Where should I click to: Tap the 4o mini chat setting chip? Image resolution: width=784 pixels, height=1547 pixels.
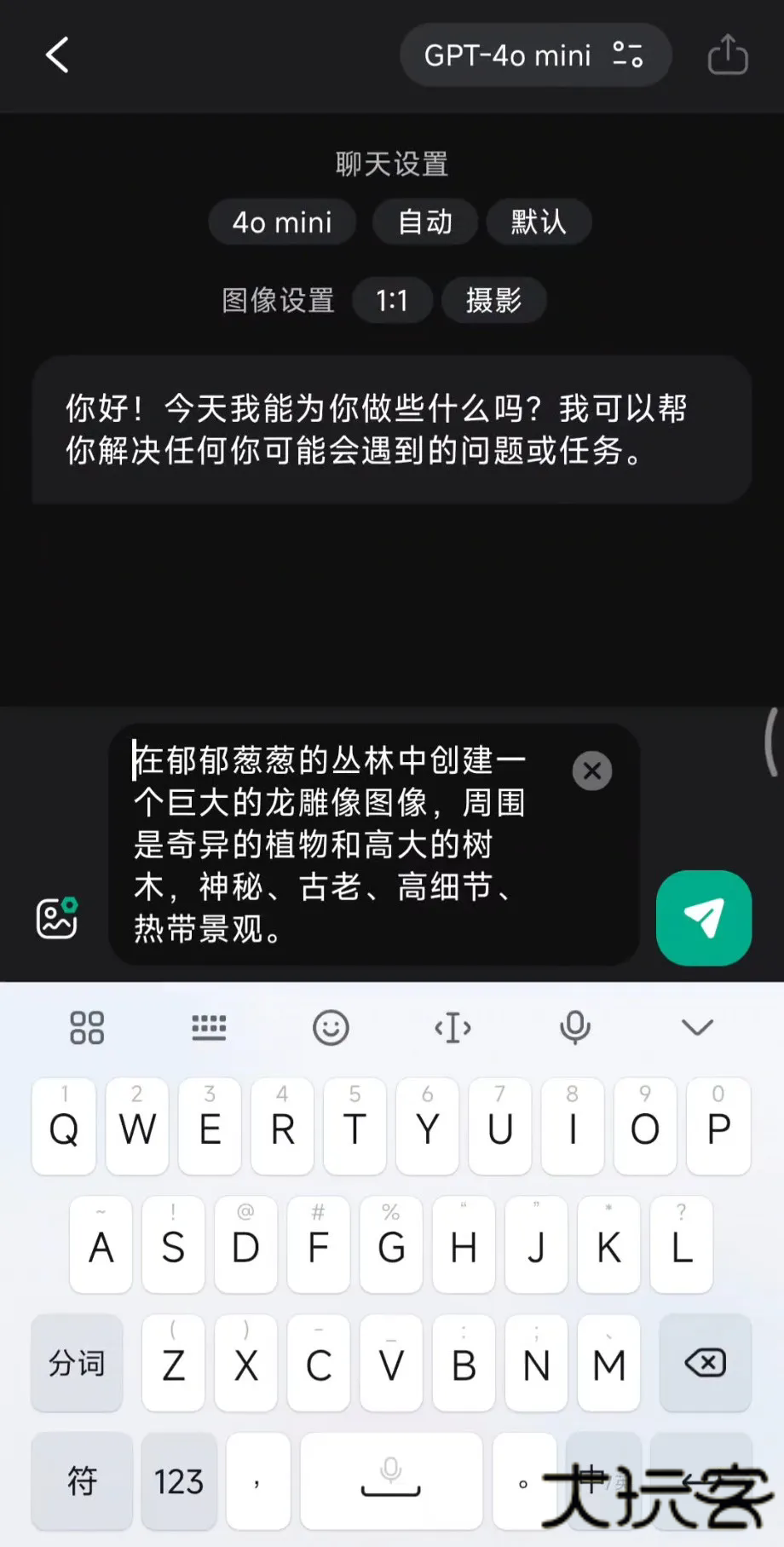point(282,222)
